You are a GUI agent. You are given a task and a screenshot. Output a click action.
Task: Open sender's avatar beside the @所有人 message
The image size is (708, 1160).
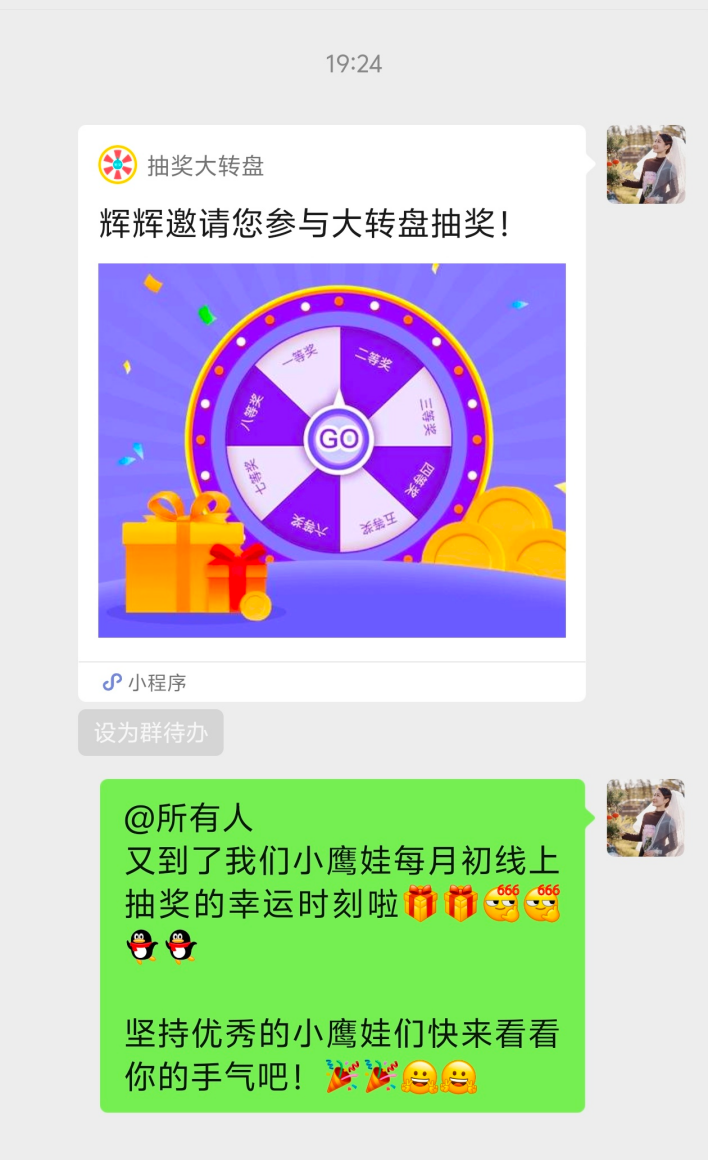pos(645,818)
